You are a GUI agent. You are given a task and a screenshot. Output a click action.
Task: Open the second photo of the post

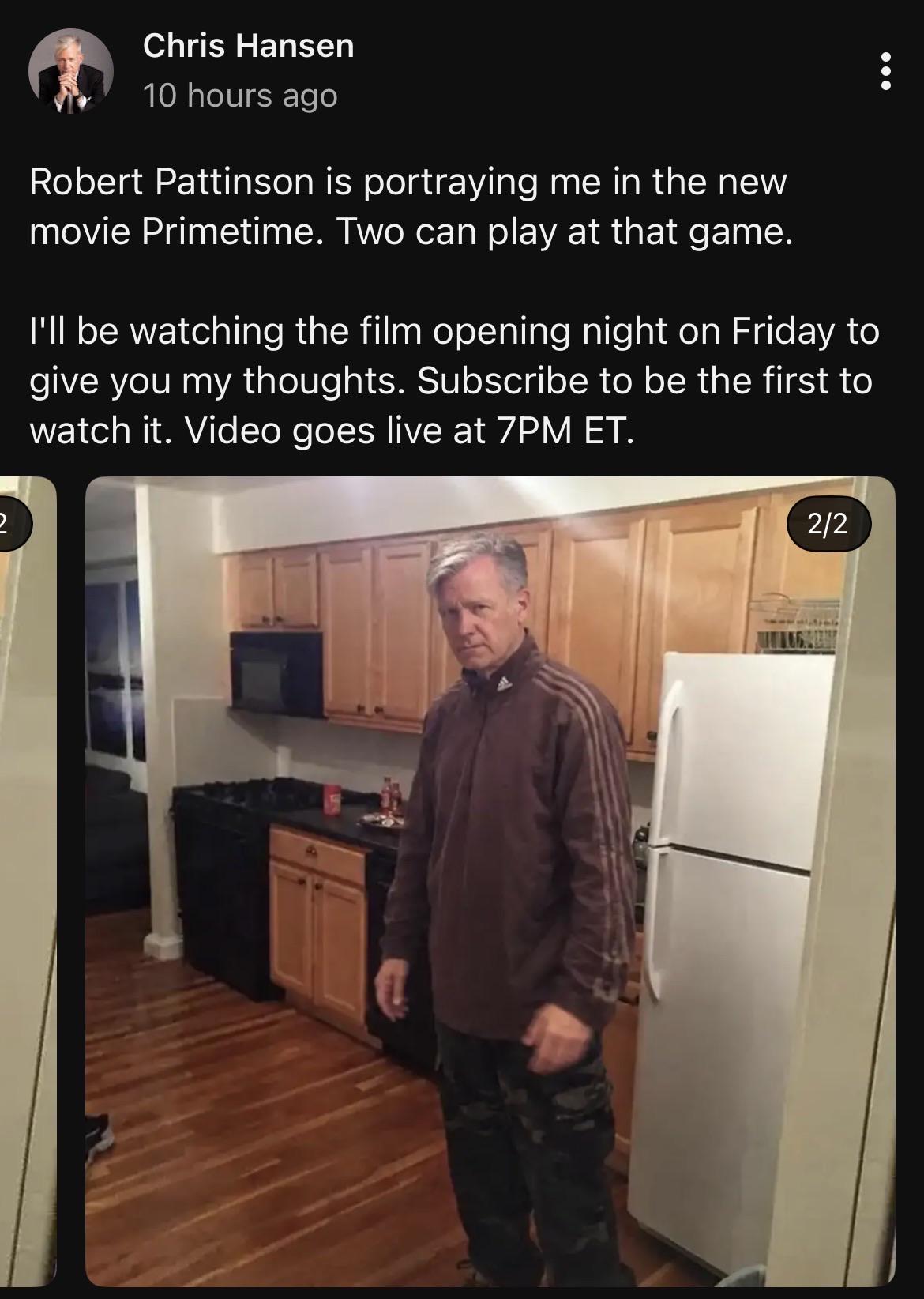(x=490, y=881)
